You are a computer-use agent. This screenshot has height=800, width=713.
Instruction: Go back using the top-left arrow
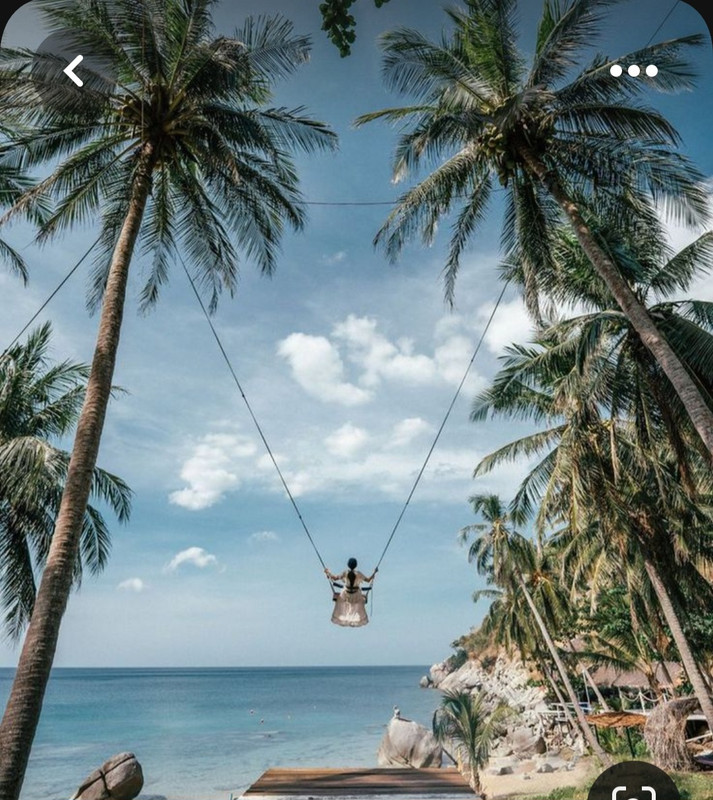click(x=73, y=71)
